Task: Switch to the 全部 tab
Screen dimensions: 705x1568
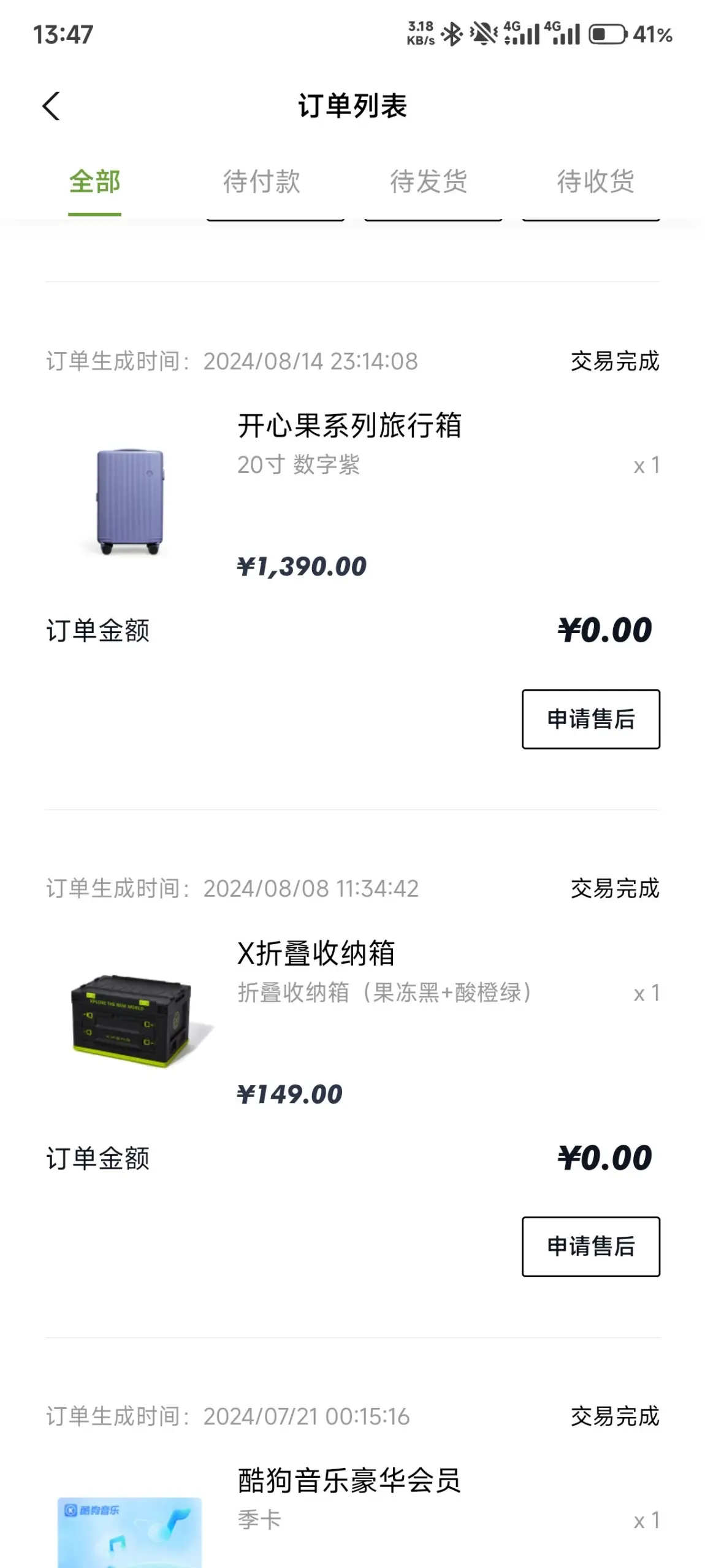Action: (94, 182)
